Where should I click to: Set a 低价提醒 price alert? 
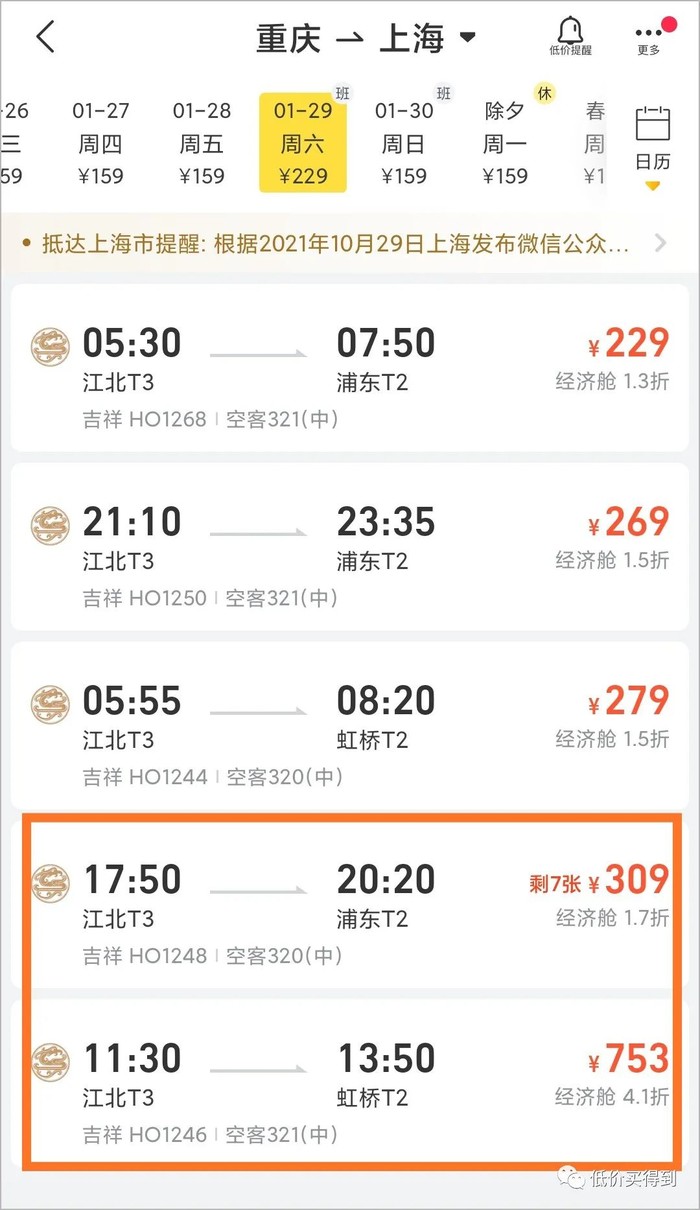pyautogui.click(x=570, y=37)
